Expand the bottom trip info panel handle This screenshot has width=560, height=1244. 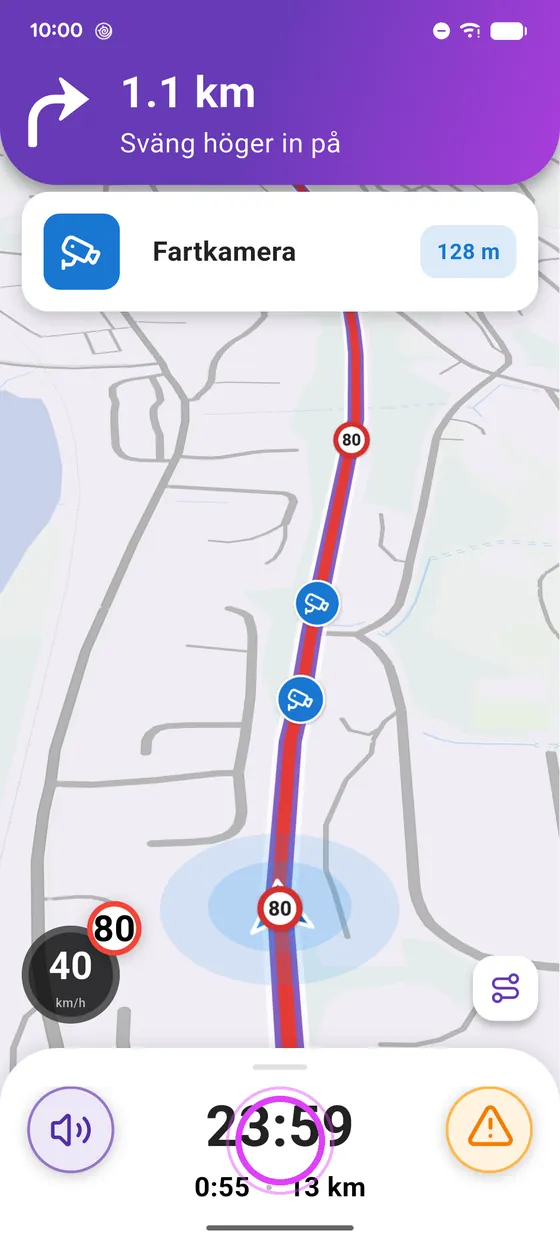280,1067
